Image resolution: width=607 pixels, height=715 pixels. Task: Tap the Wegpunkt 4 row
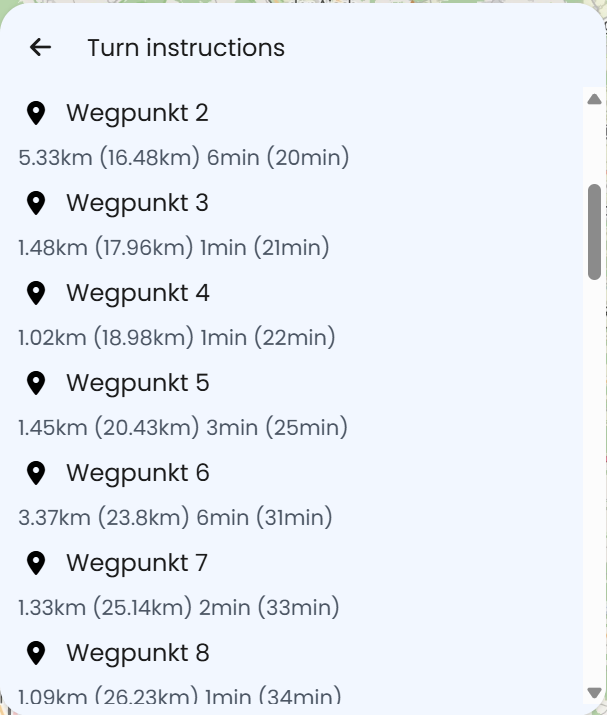pyautogui.click(x=137, y=293)
